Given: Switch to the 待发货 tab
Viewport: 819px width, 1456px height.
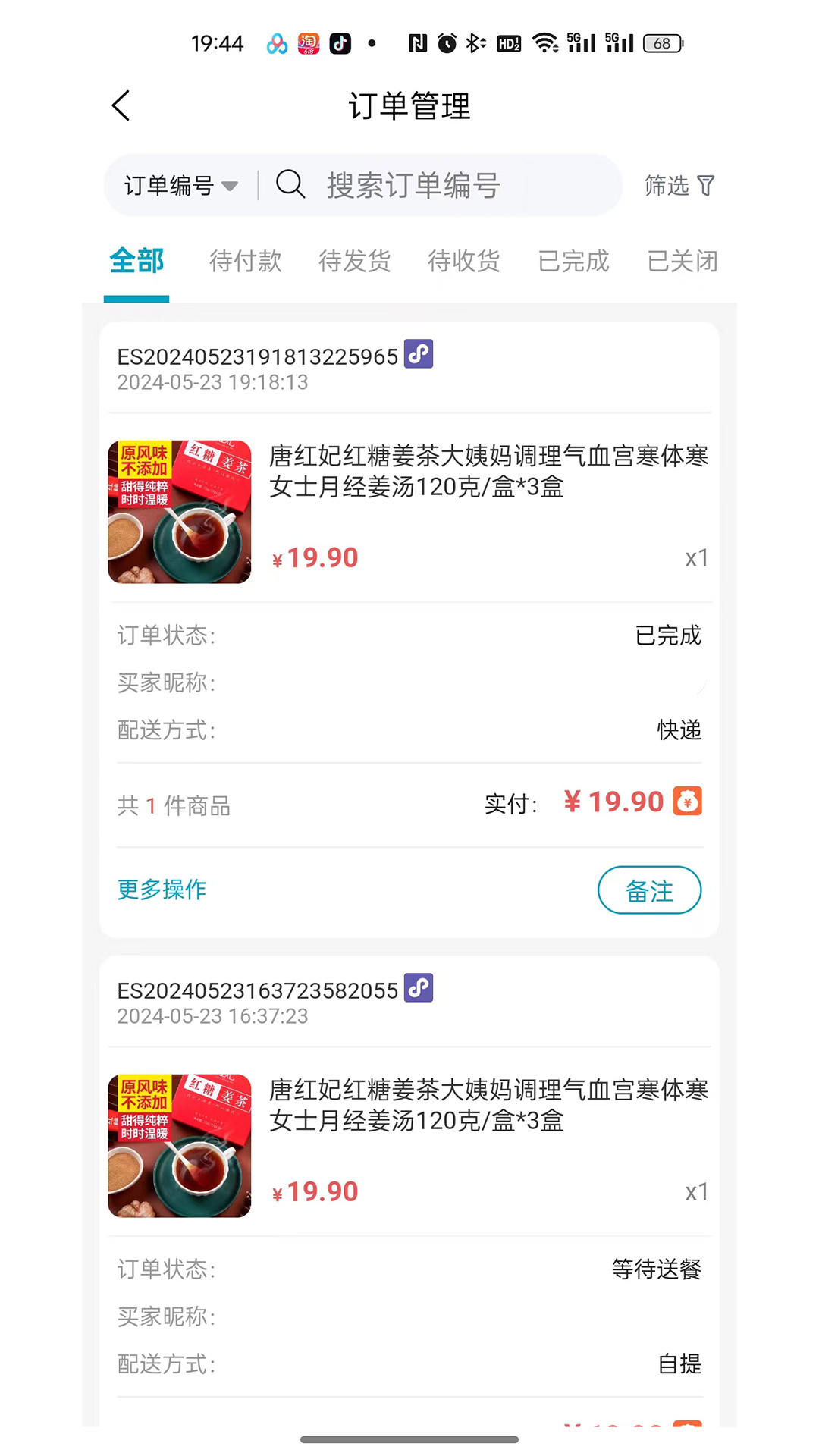Looking at the screenshot, I should pyautogui.click(x=354, y=261).
